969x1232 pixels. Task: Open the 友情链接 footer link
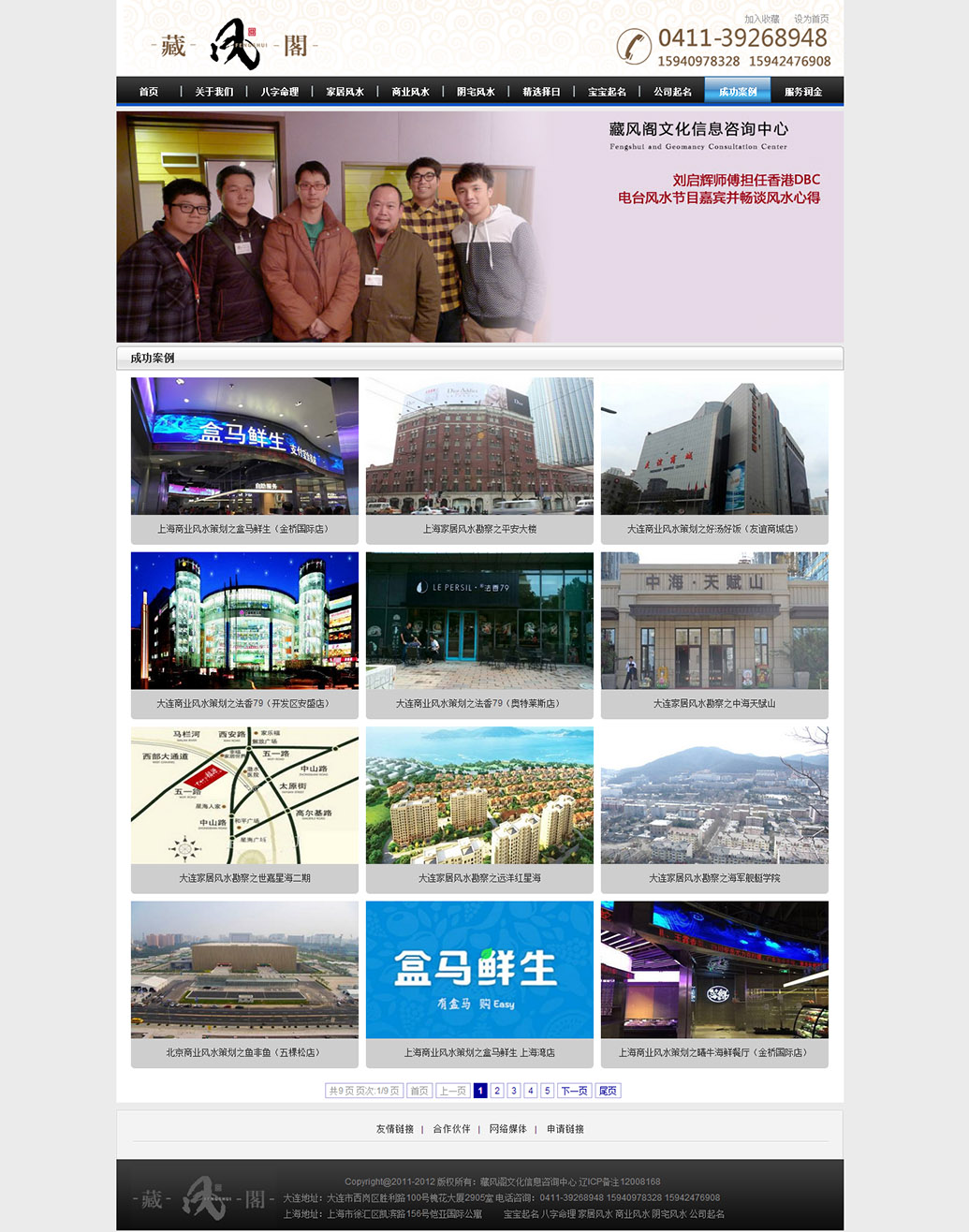pyautogui.click(x=394, y=1129)
